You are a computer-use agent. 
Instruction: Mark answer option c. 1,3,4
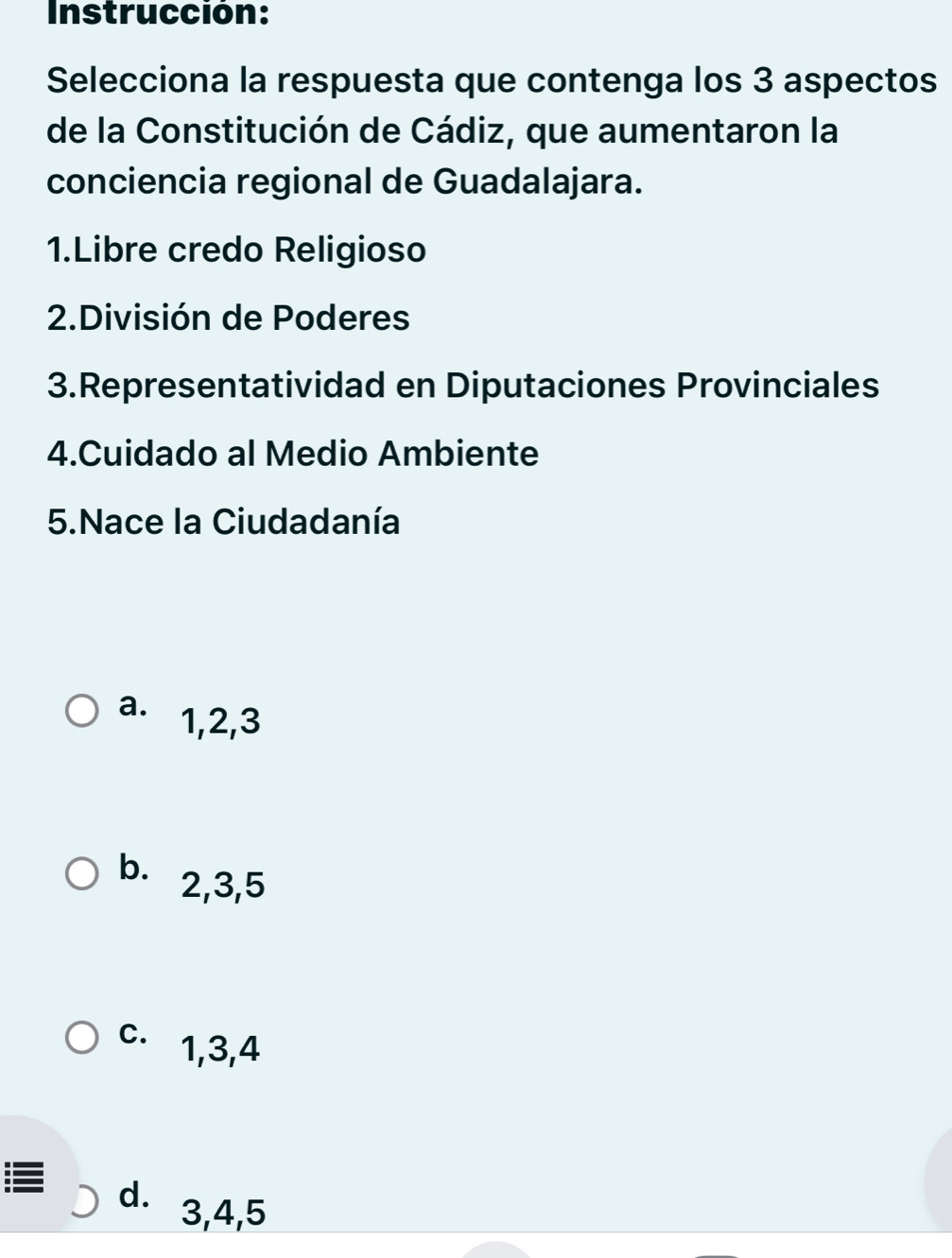click(82, 1037)
